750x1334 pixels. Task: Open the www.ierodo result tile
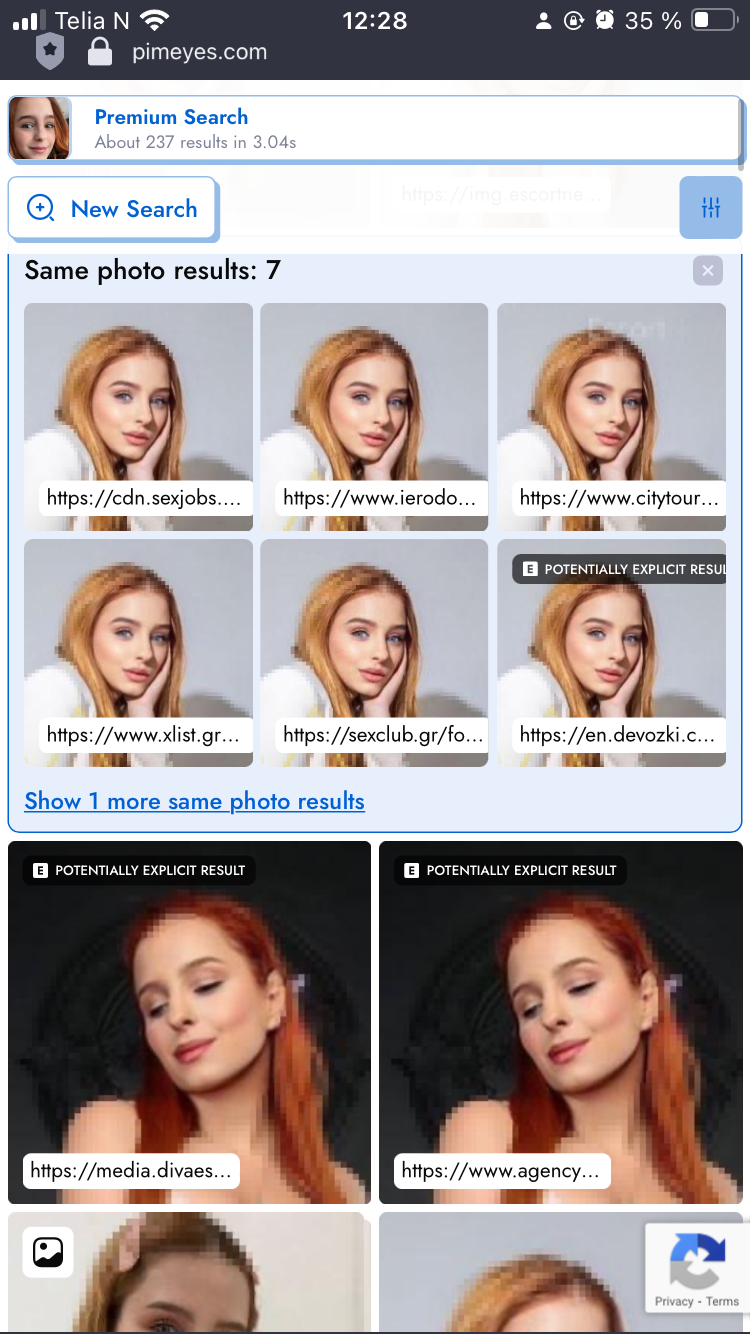pos(374,416)
